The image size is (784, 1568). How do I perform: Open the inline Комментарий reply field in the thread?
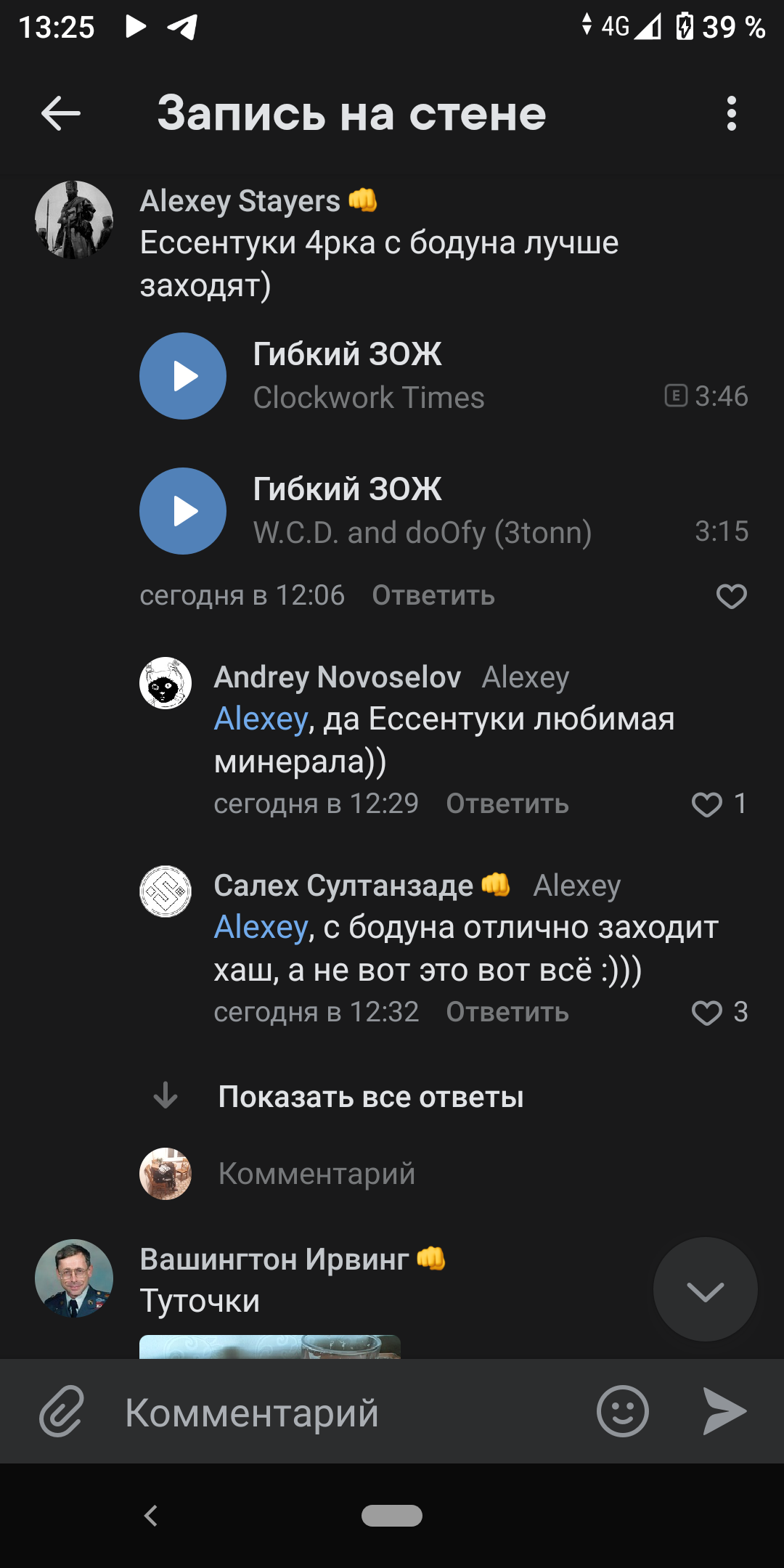pyautogui.click(x=317, y=1174)
